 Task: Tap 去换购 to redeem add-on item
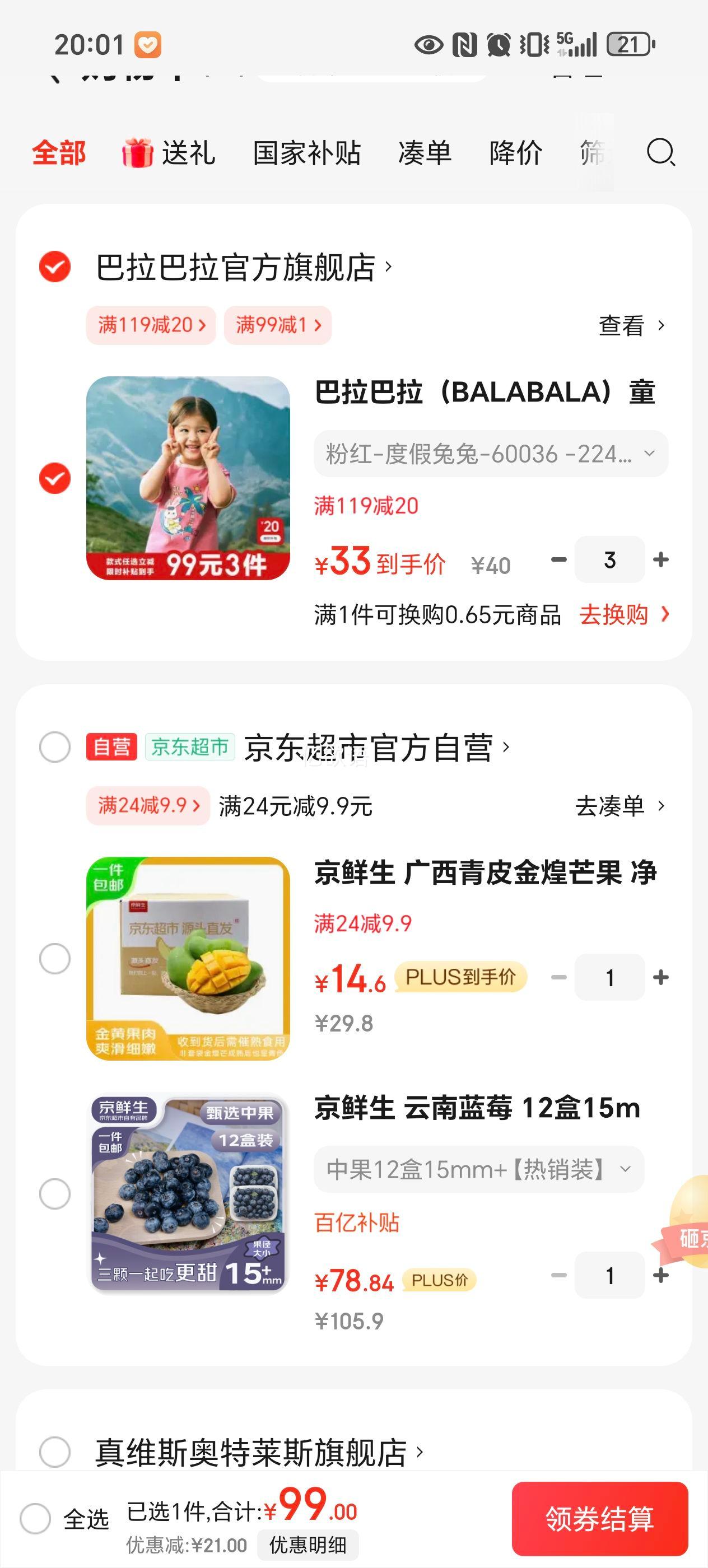click(623, 615)
